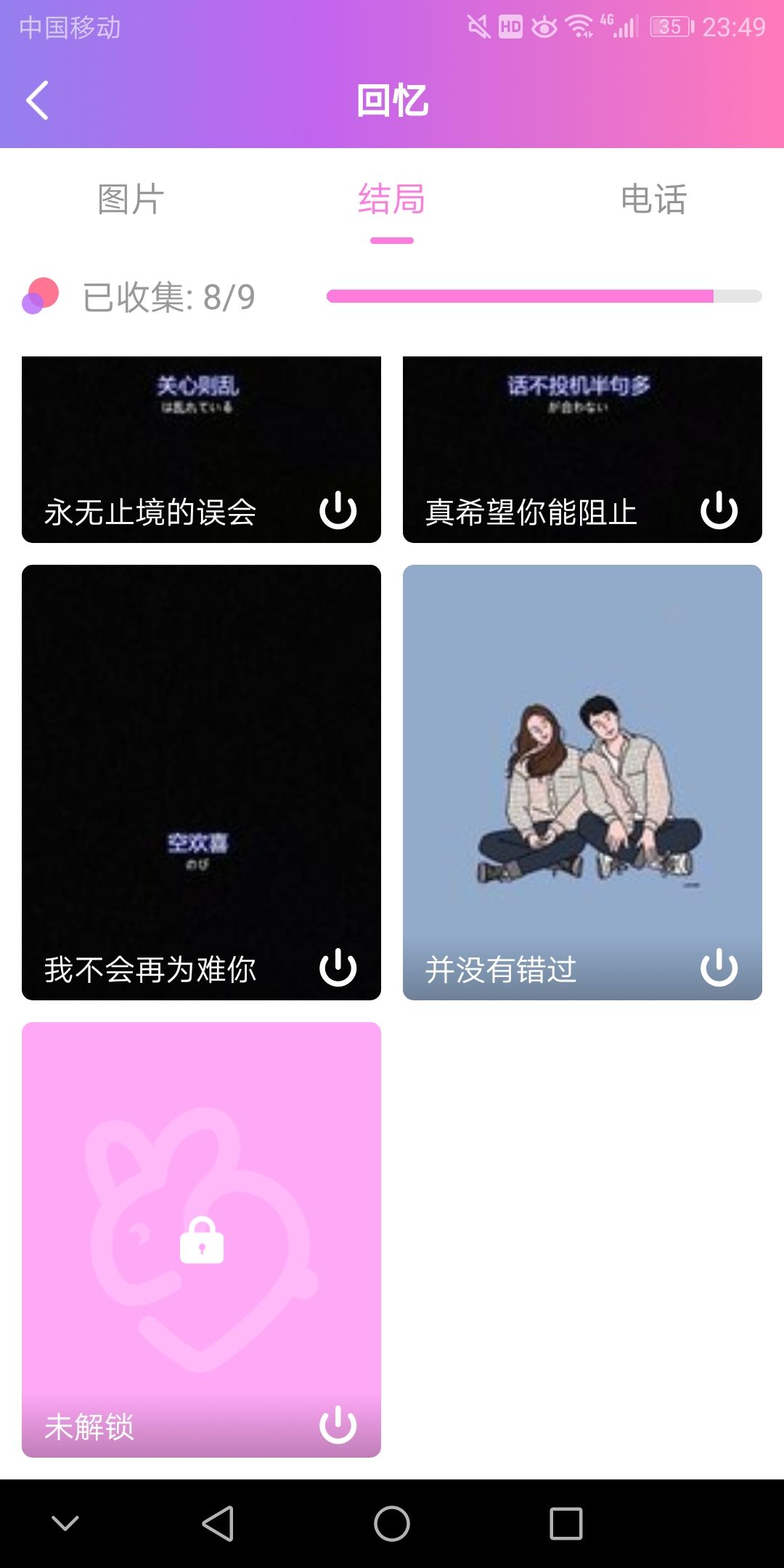The height and width of the screenshot is (1568, 784).
Task: Open the 并没有错过 ending card
Action: point(582,783)
